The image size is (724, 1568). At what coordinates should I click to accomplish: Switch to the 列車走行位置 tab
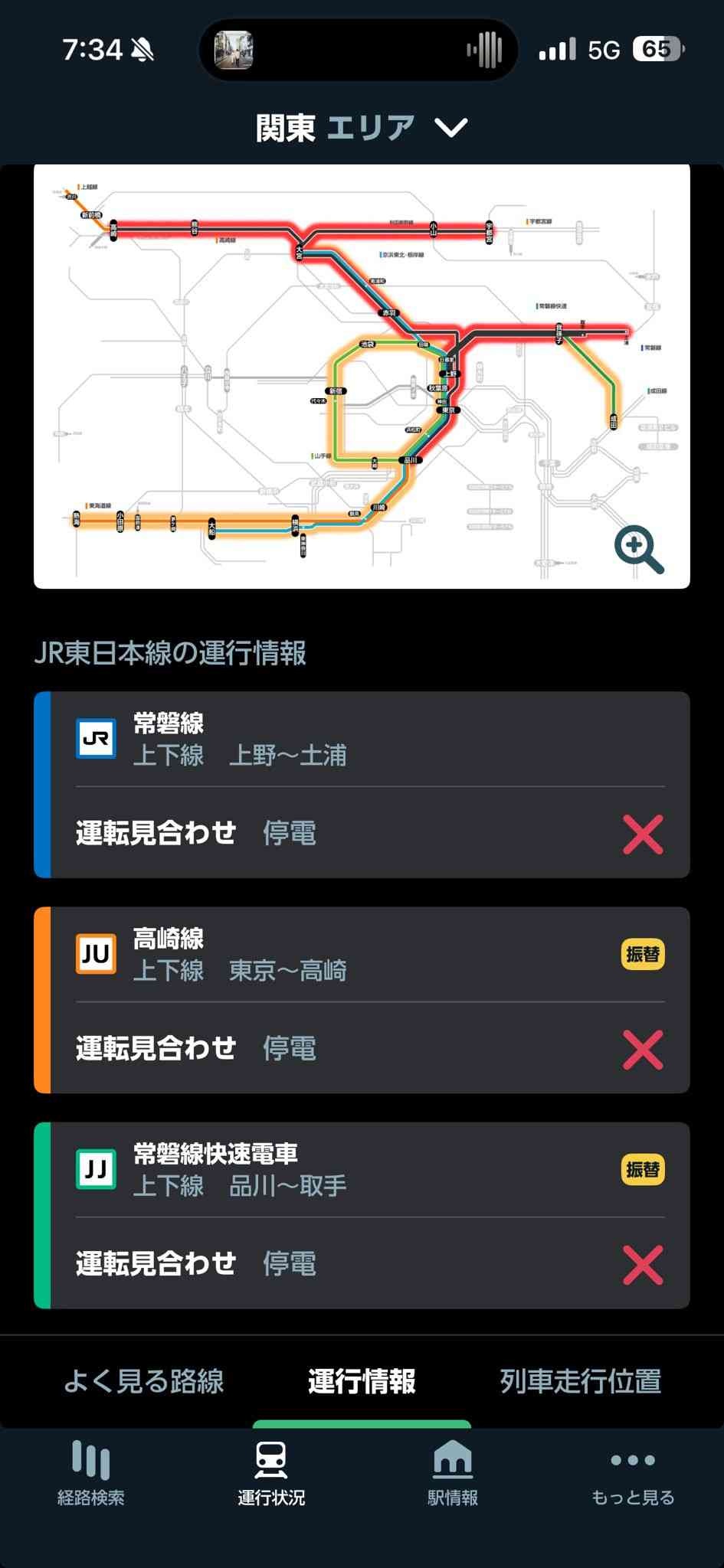(x=580, y=1381)
